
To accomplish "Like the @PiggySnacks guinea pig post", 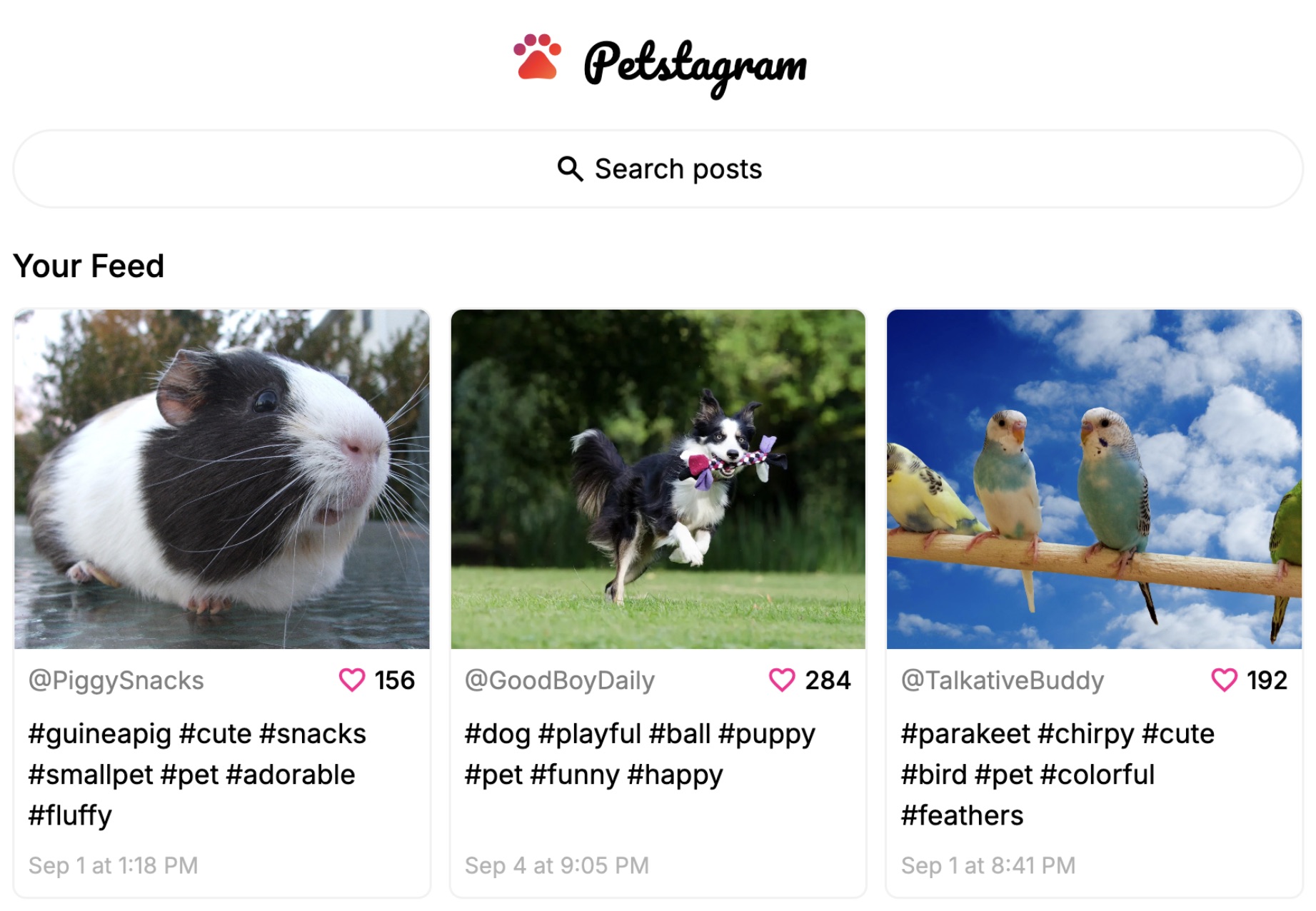I will pos(352,680).
